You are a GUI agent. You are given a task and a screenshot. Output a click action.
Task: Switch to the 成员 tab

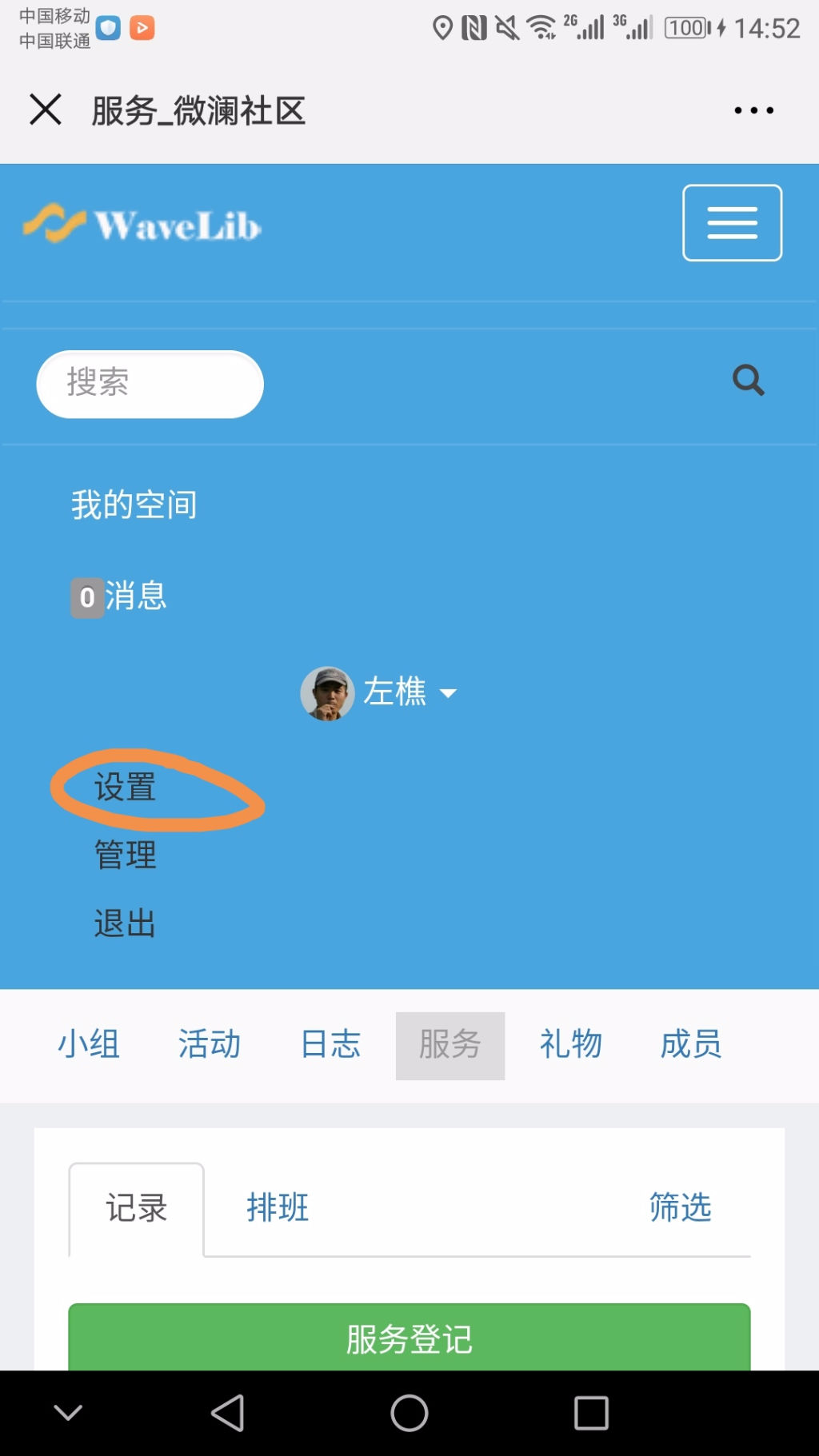(691, 1044)
